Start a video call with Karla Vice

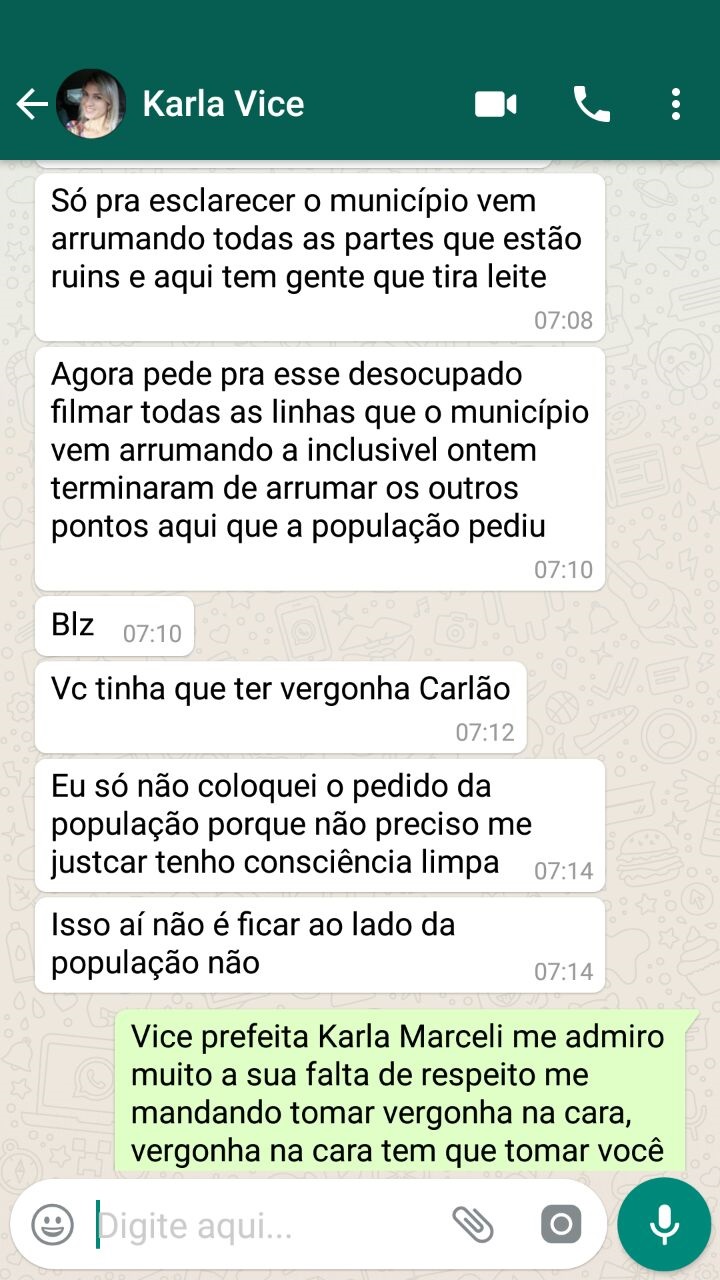coord(495,104)
